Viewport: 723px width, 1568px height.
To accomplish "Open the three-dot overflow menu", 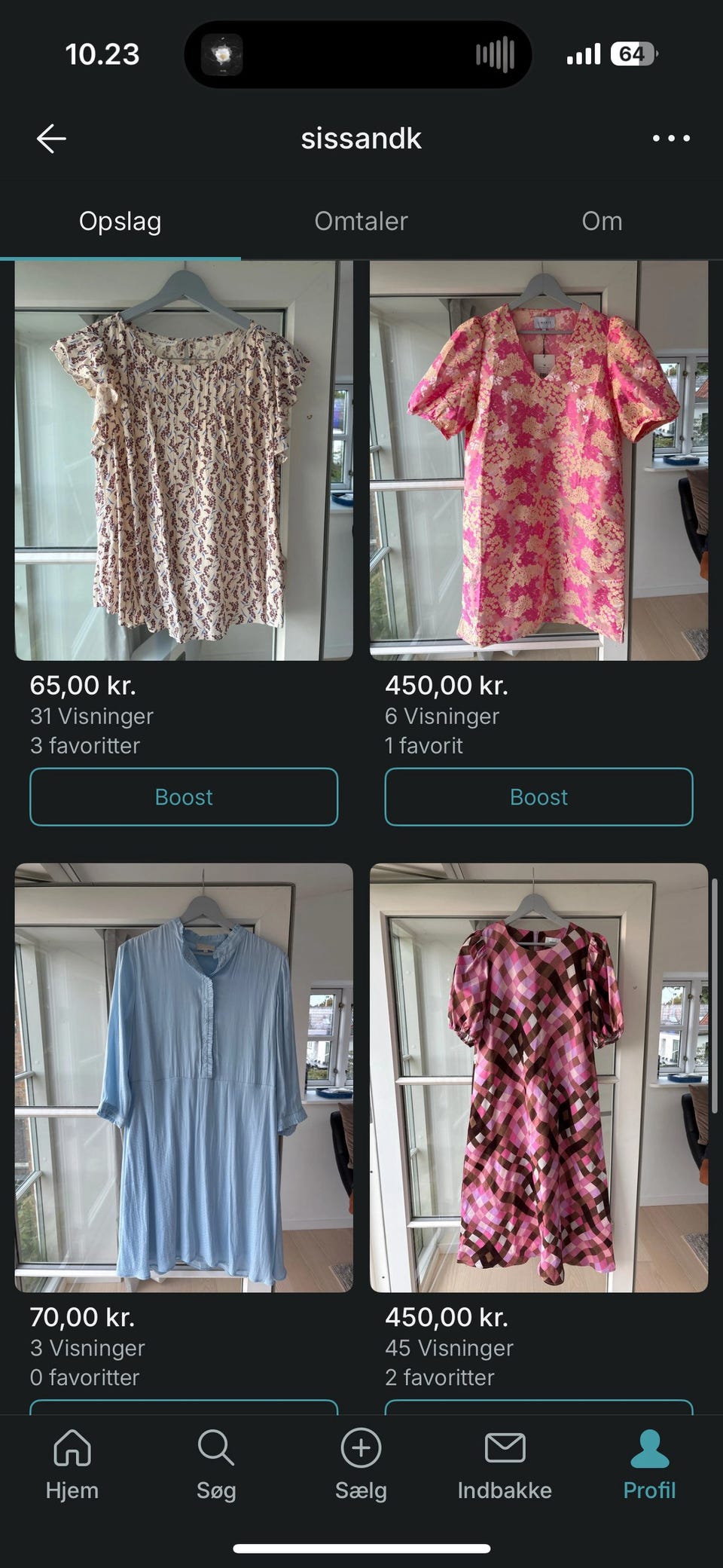I will tap(670, 139).
